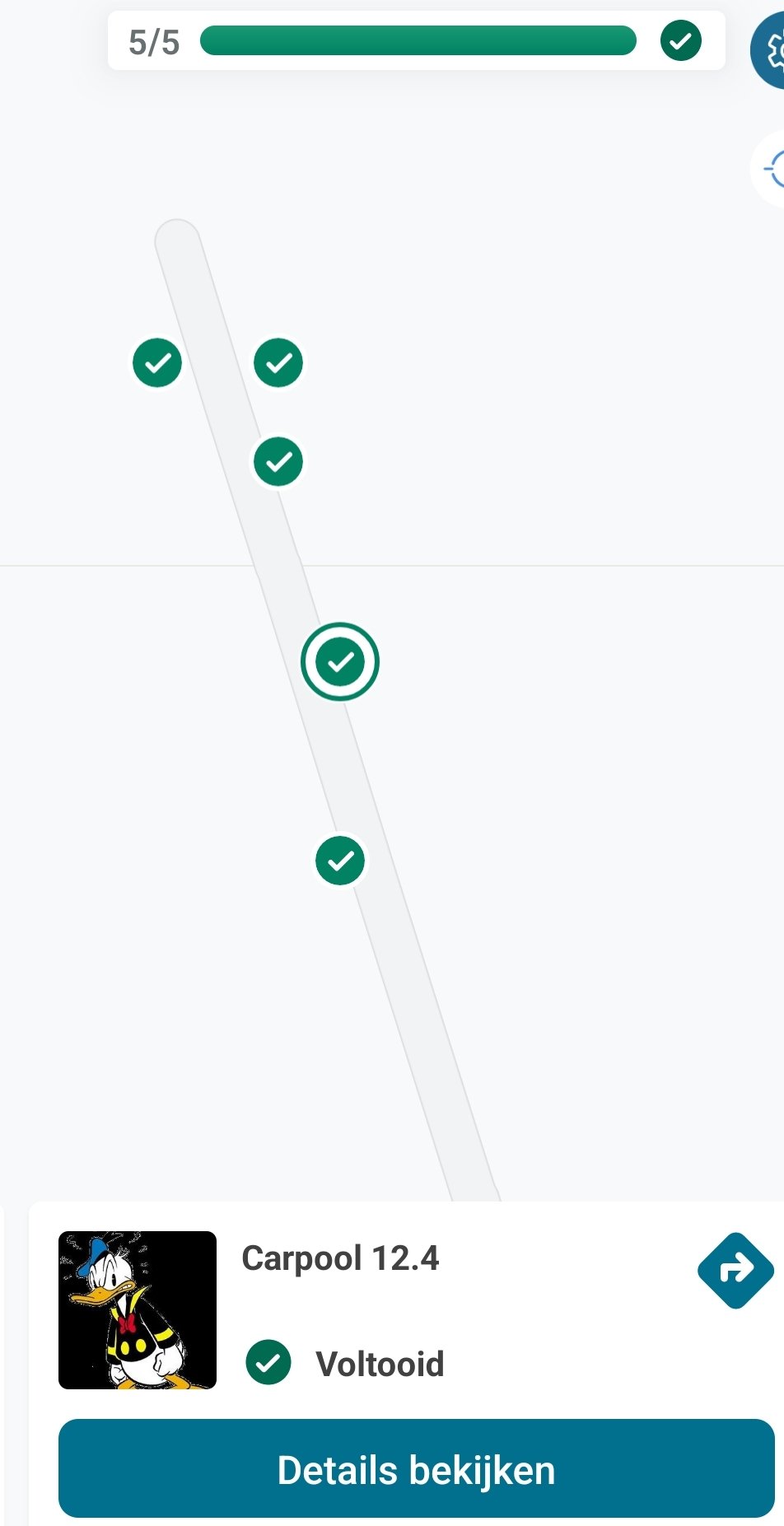Start navigation with the directions arrow

[735, 1270]
